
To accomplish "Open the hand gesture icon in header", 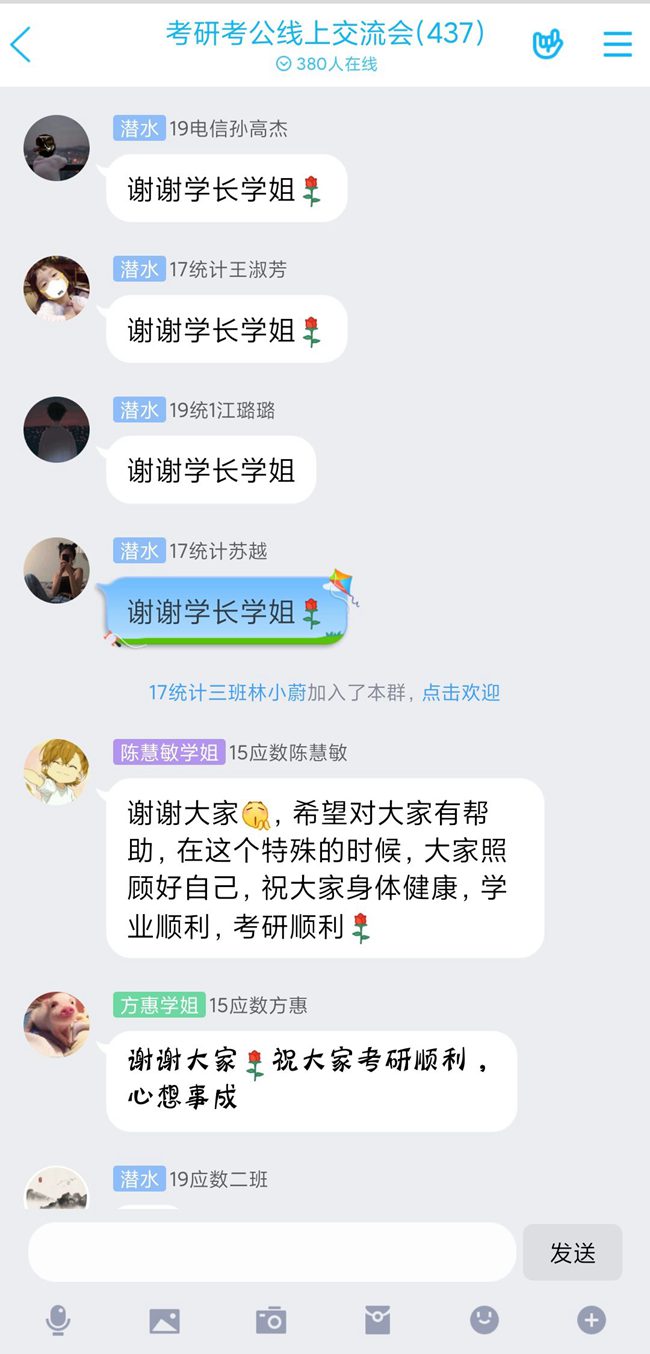I will click(x=547, y=44).
